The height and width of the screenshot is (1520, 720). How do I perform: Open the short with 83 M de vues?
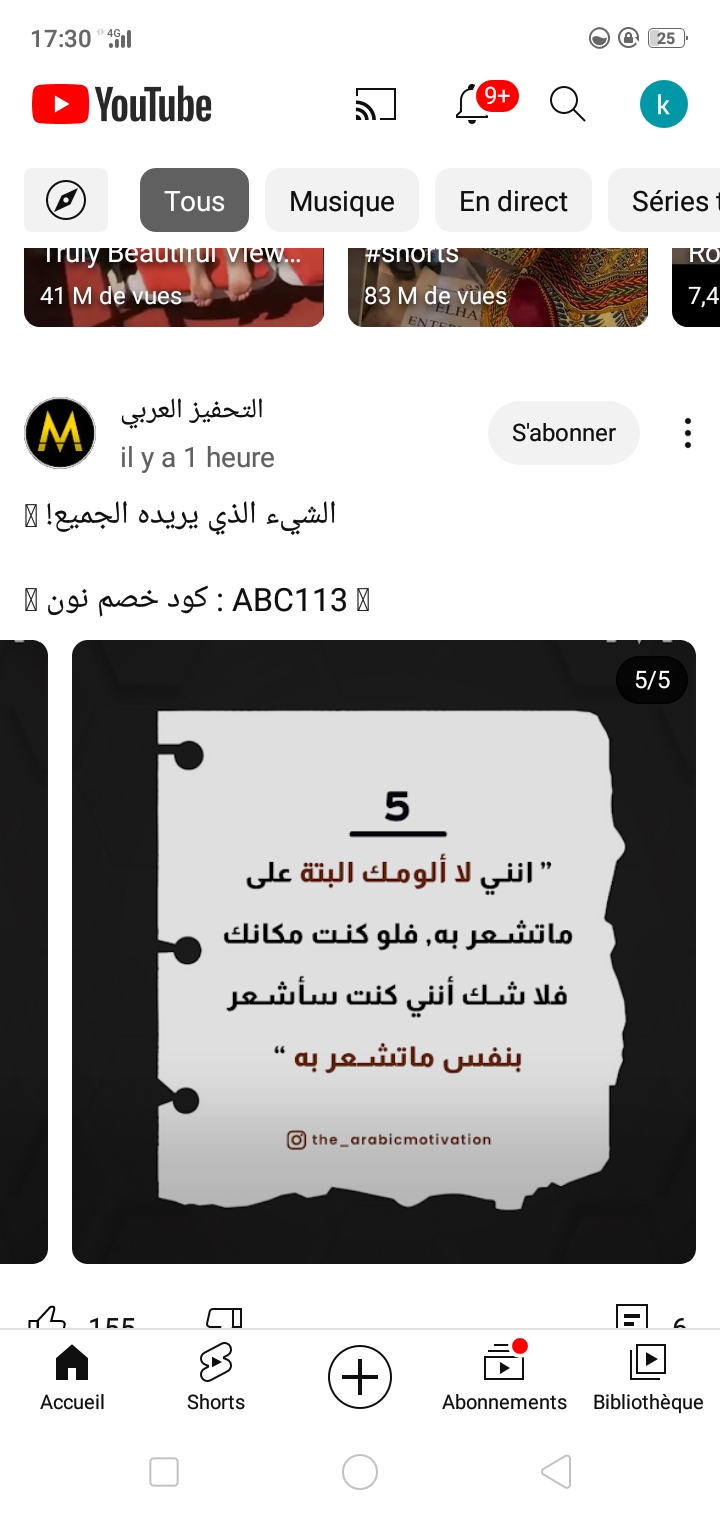[498, 287]
